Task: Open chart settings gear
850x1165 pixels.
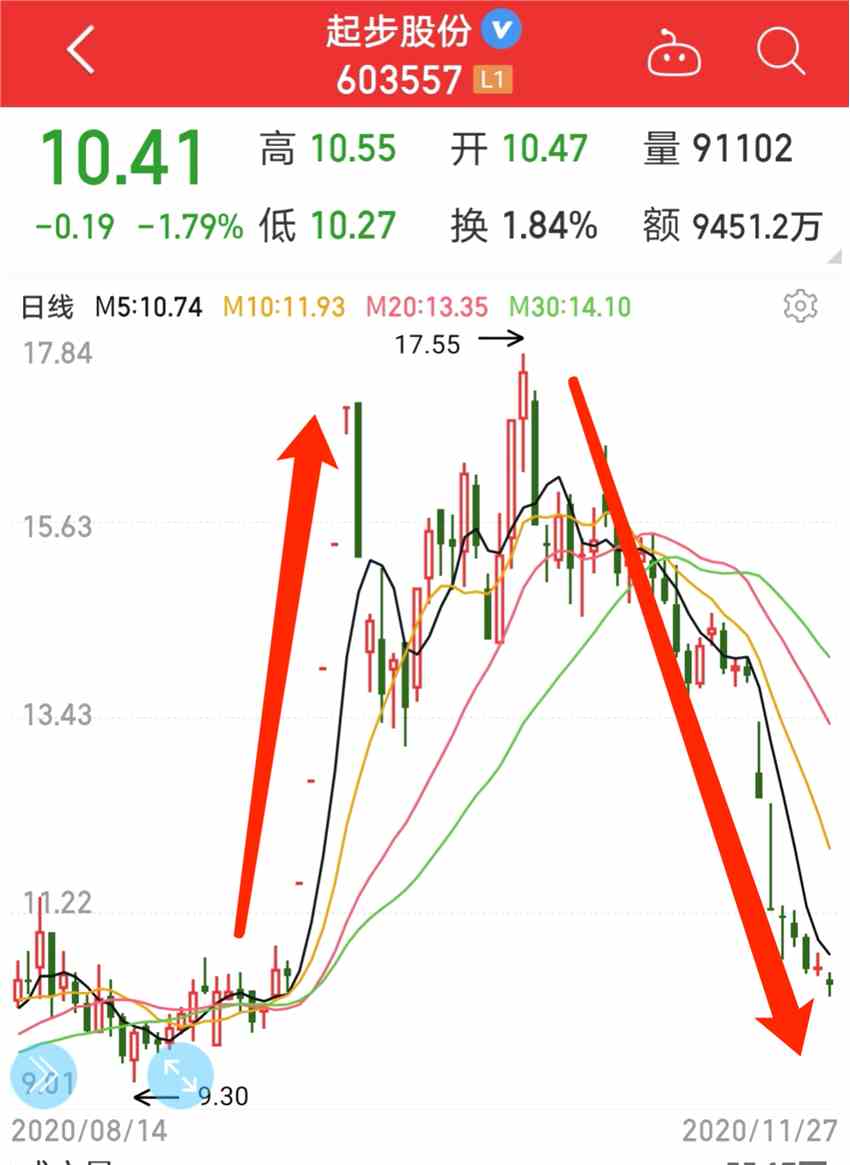Action: tap(801, 306)
